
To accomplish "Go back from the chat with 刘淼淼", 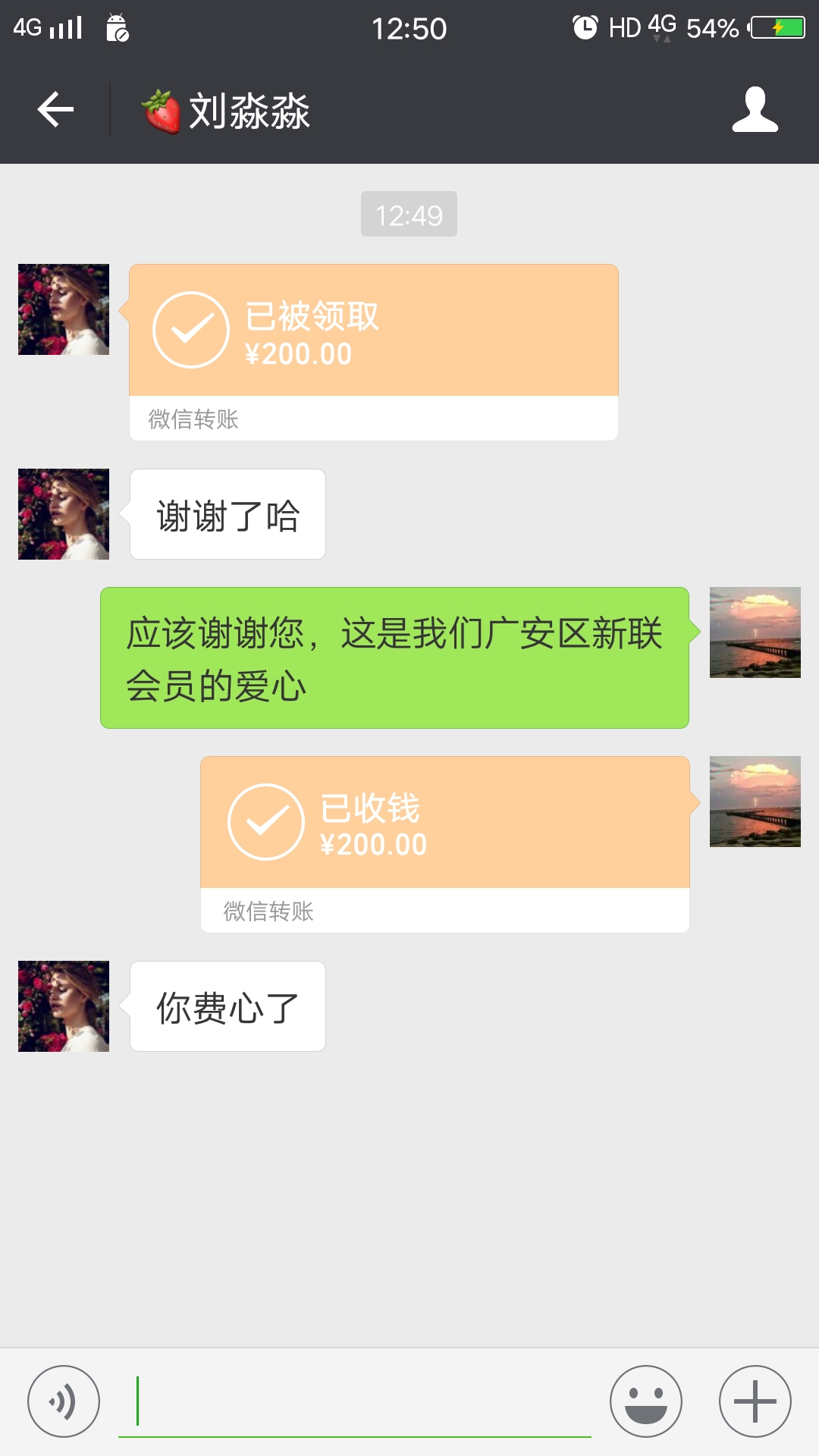I will point(55,110).
